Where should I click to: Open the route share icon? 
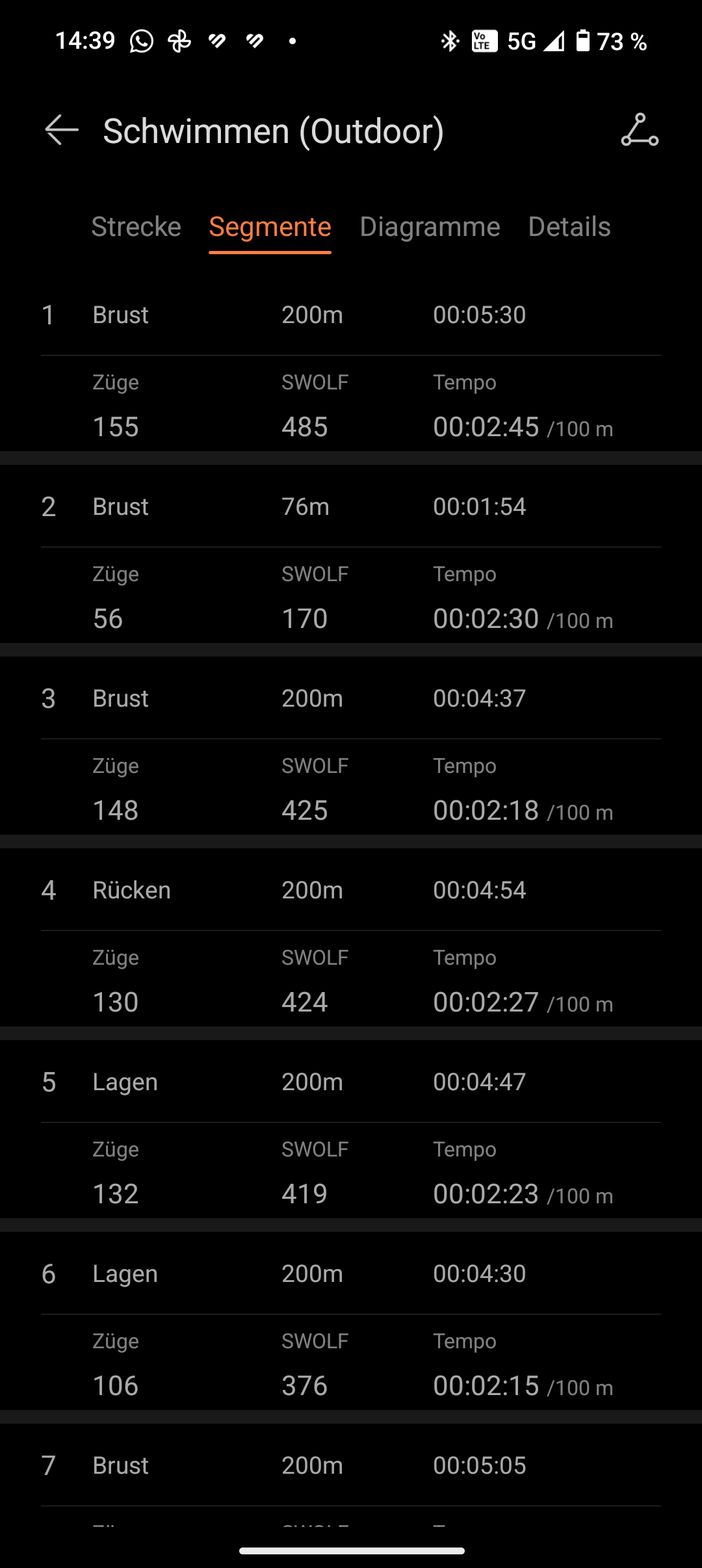coord(640,130)
